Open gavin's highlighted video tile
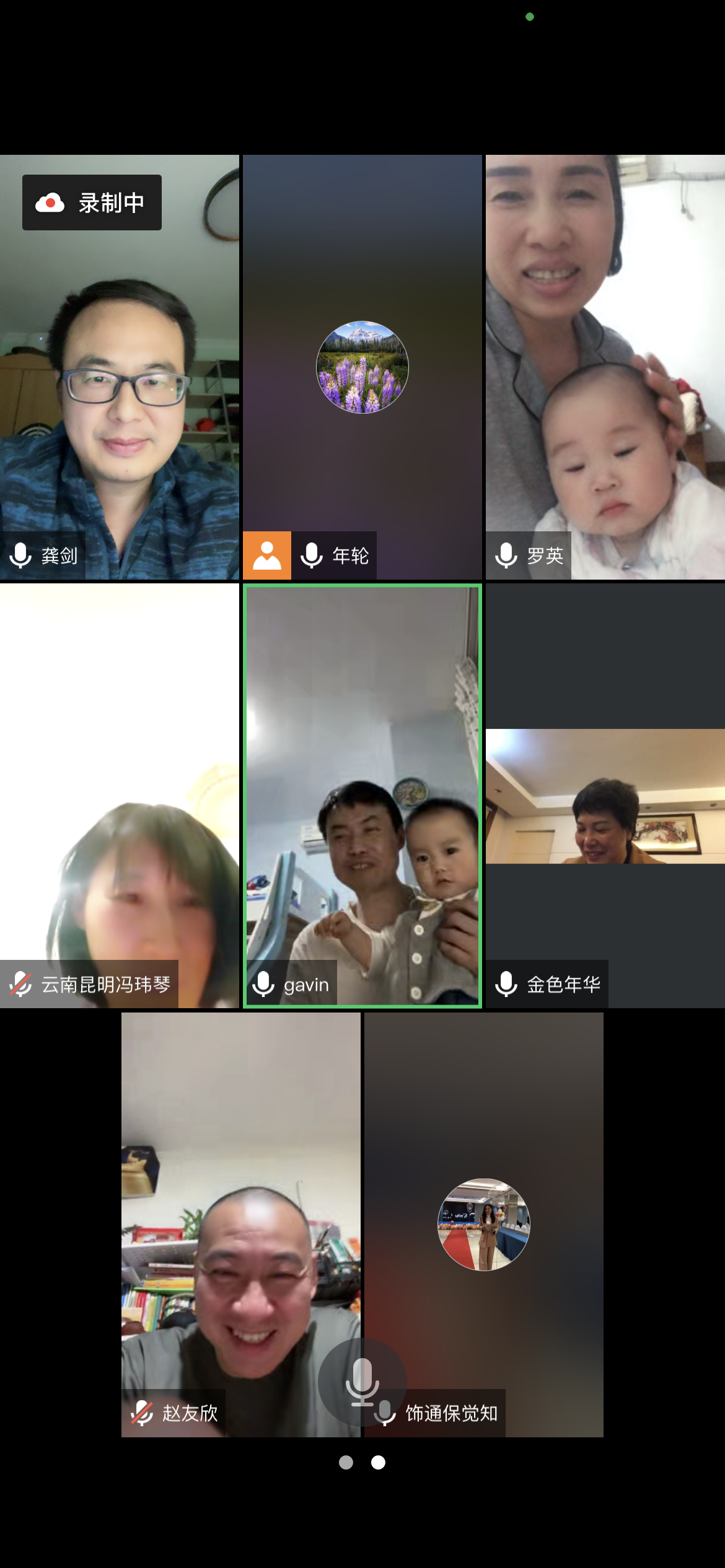The image size is (725, 1568). point(362,796)
